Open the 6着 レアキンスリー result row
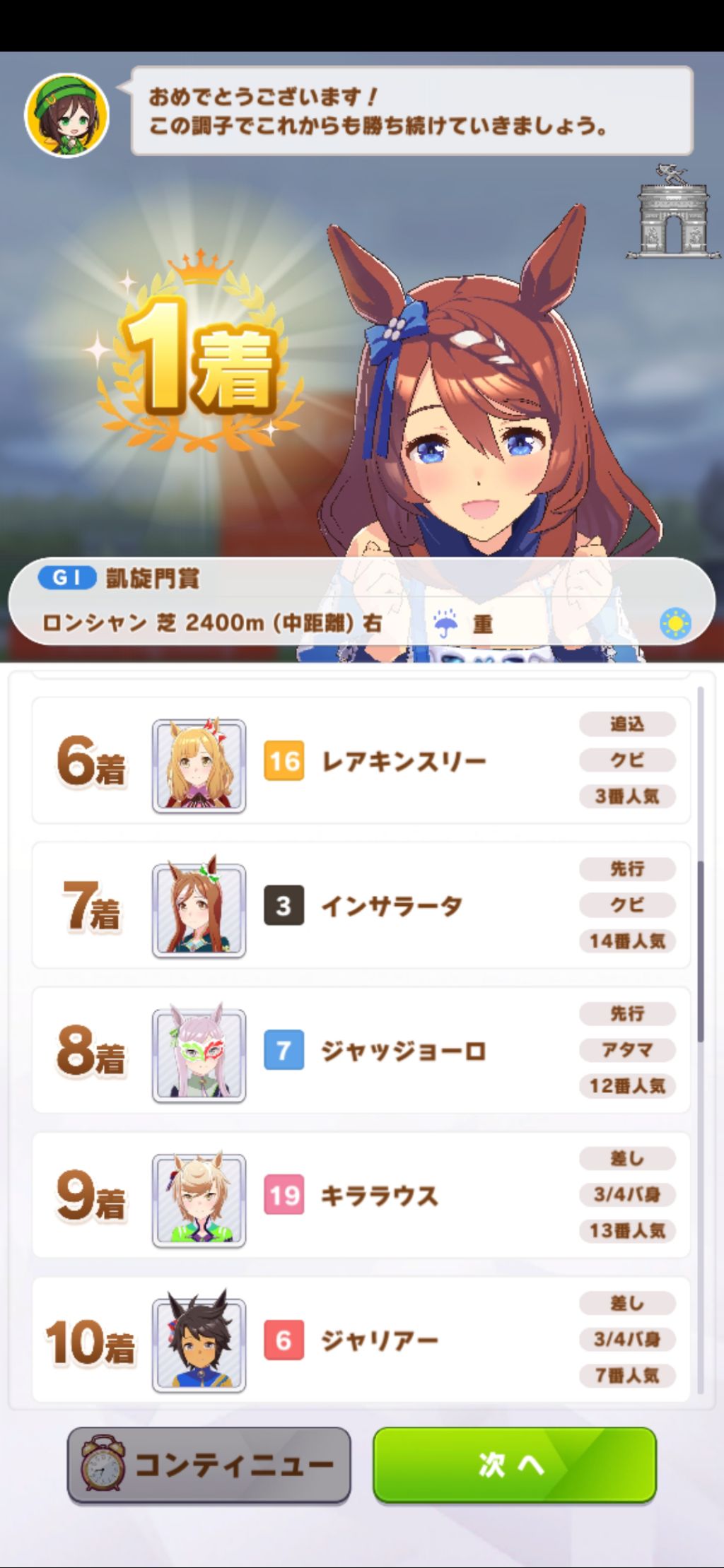The image size is (724, 1568). [361, 761]
